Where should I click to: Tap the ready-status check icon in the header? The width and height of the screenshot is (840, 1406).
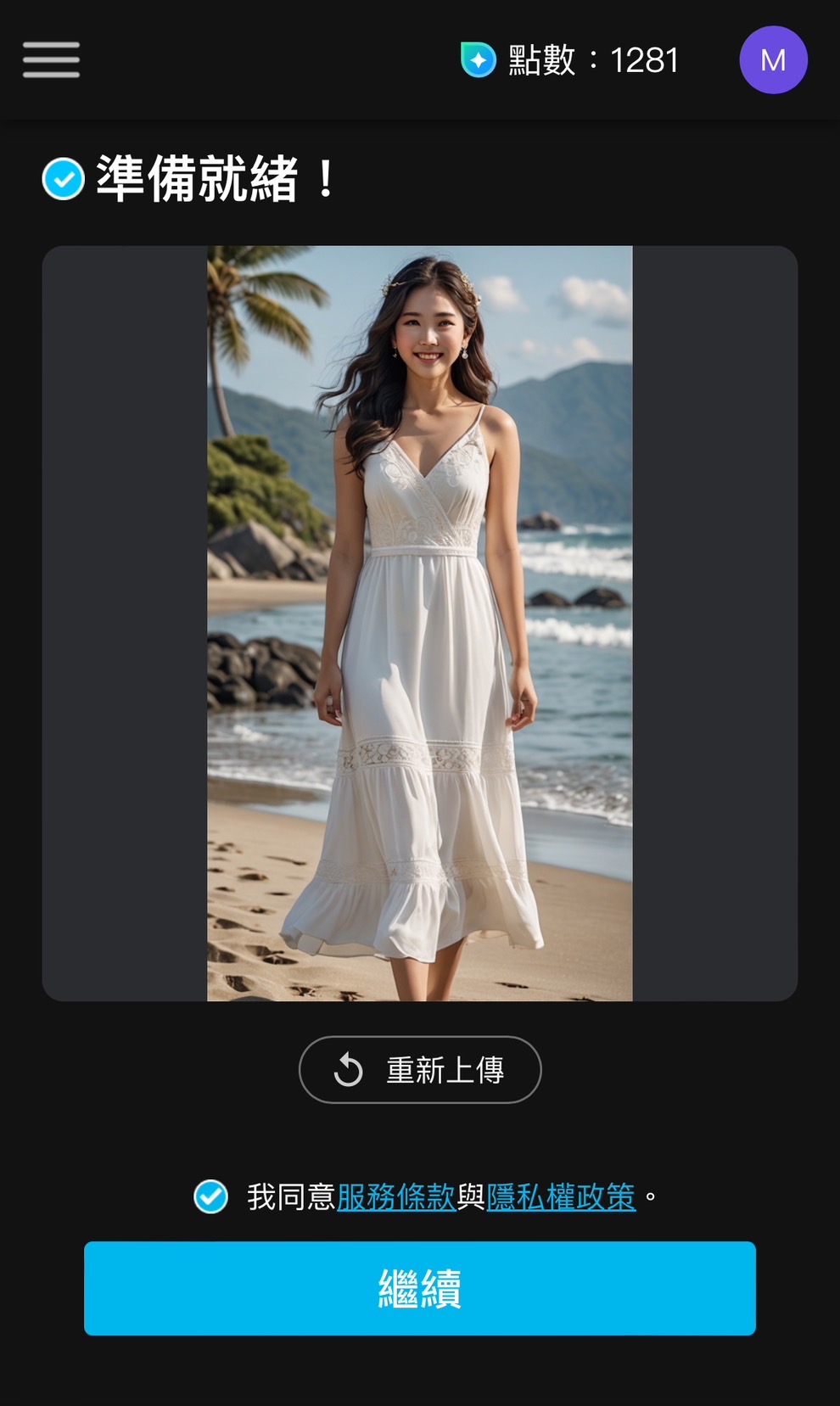point(61,178)
